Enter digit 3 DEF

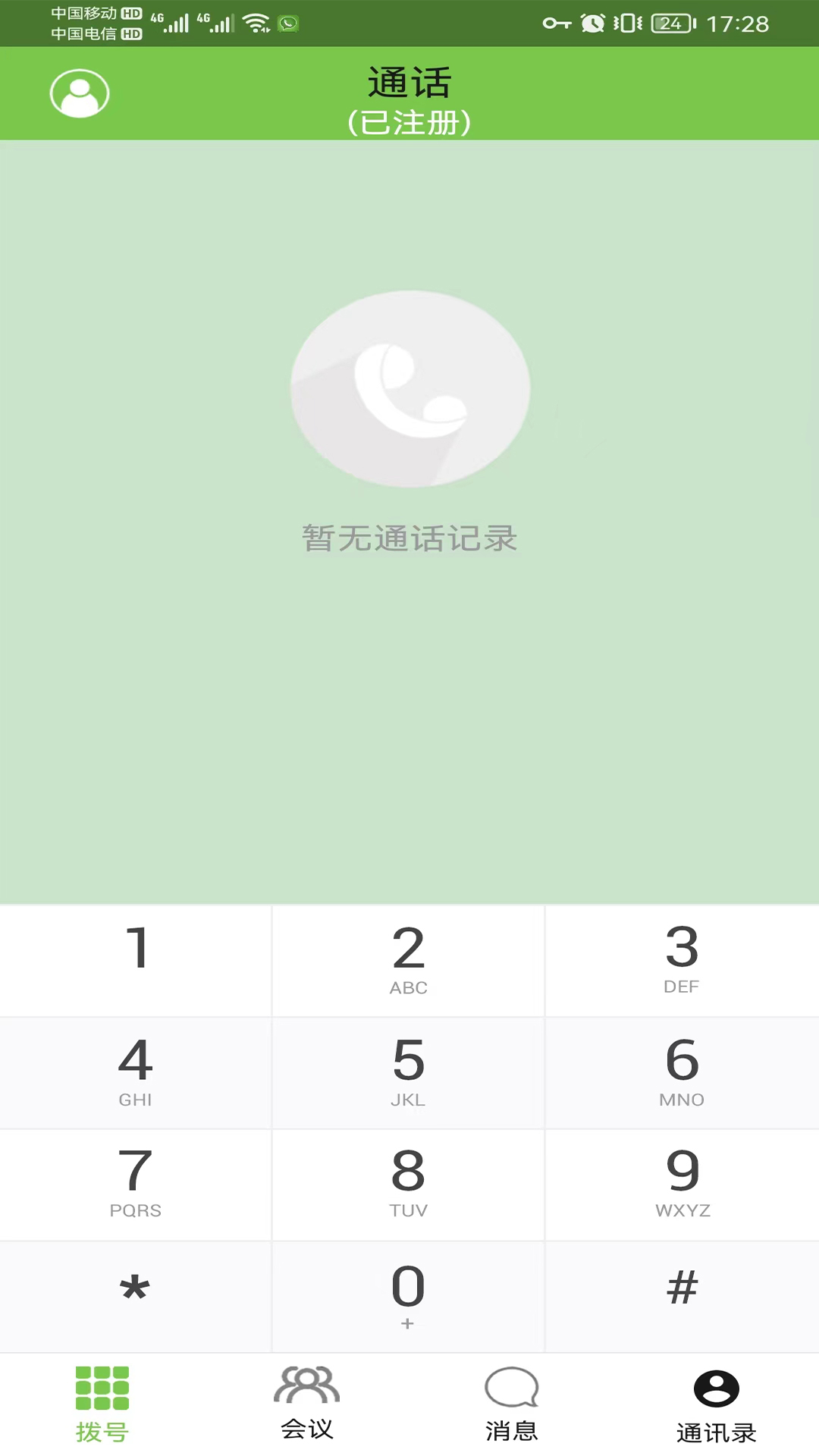coord(682,960)
